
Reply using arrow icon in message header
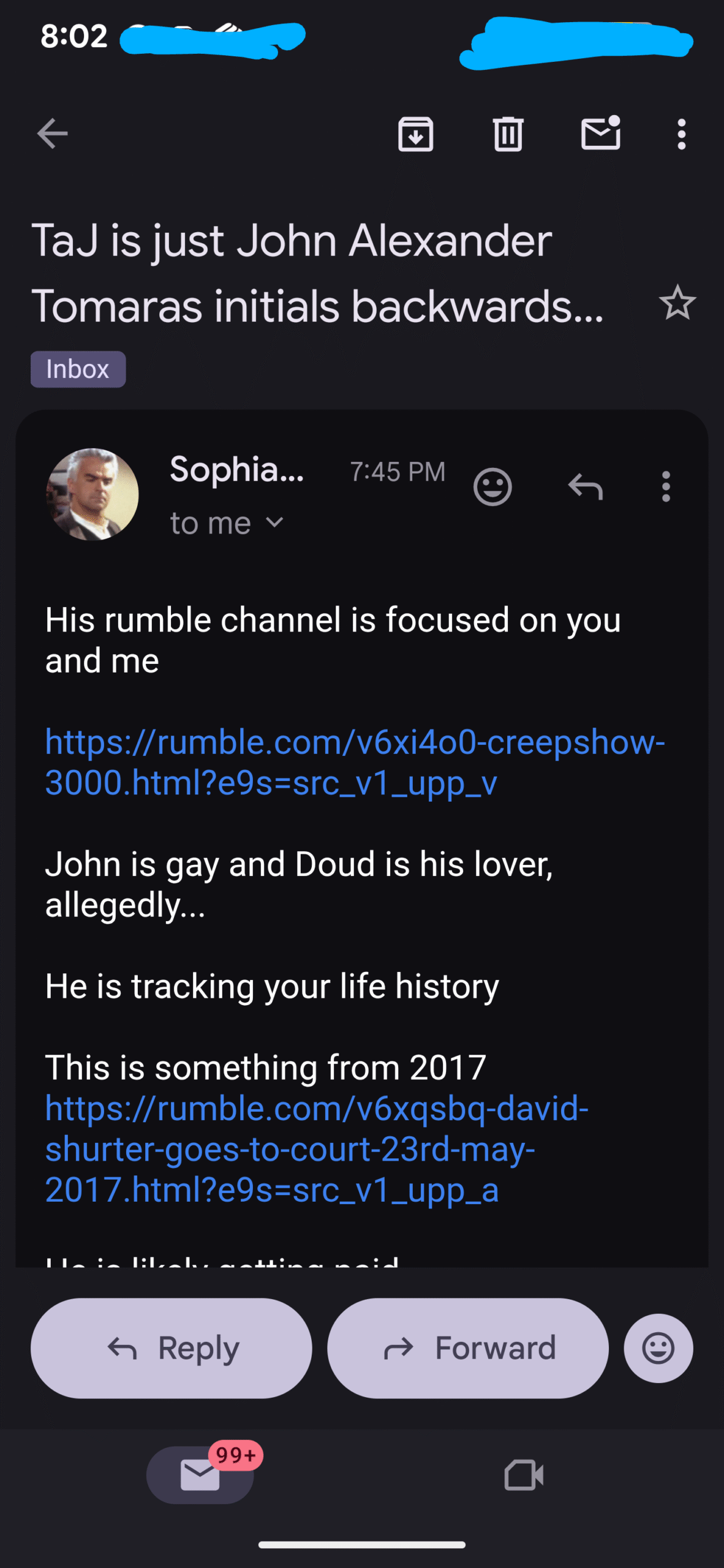585,488
